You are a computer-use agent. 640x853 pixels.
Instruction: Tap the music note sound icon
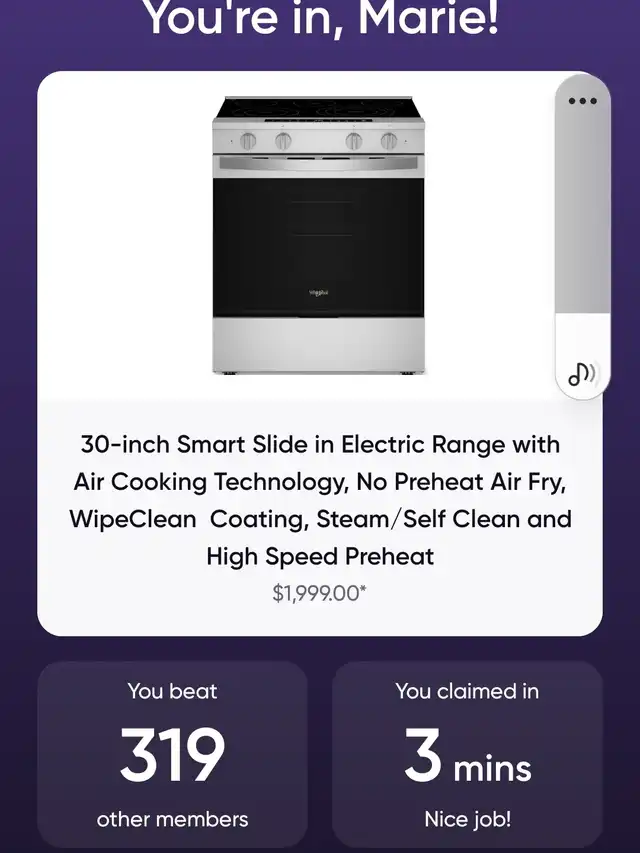[x=582, y=374]
